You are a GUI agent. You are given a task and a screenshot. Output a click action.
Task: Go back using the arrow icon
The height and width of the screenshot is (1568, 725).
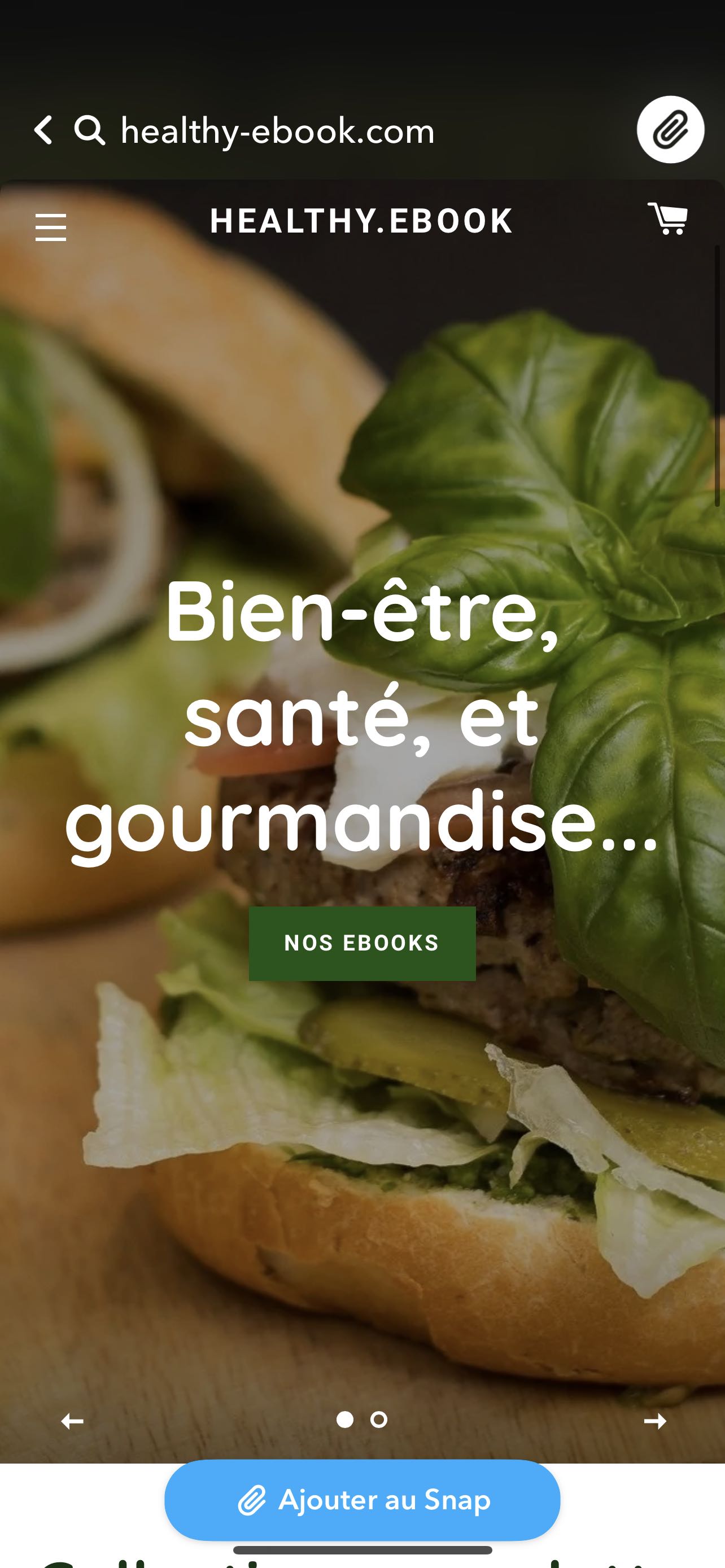42,130
